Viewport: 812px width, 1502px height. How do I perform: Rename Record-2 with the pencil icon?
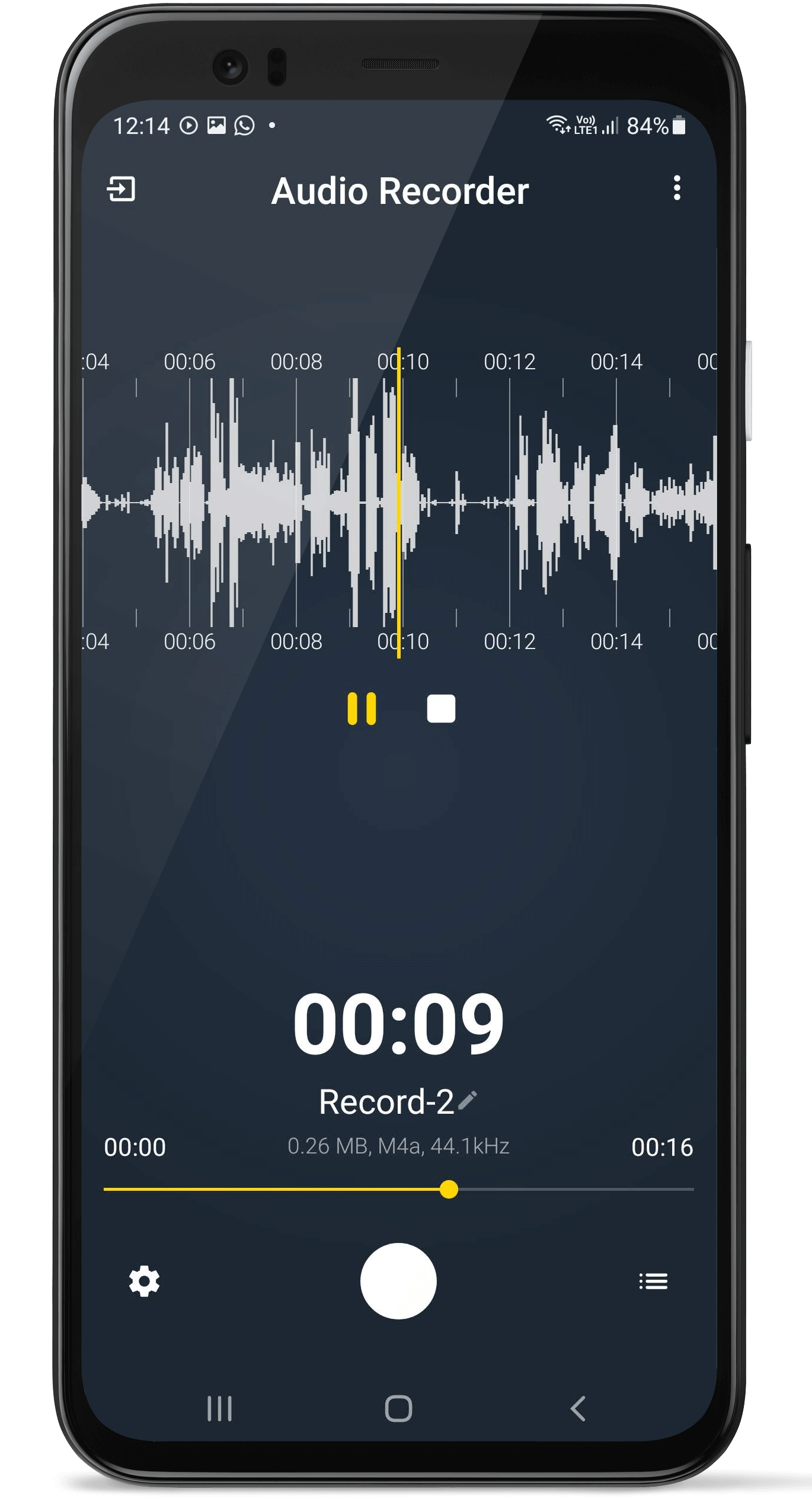pyautogui.click(x=468, y=1100)
